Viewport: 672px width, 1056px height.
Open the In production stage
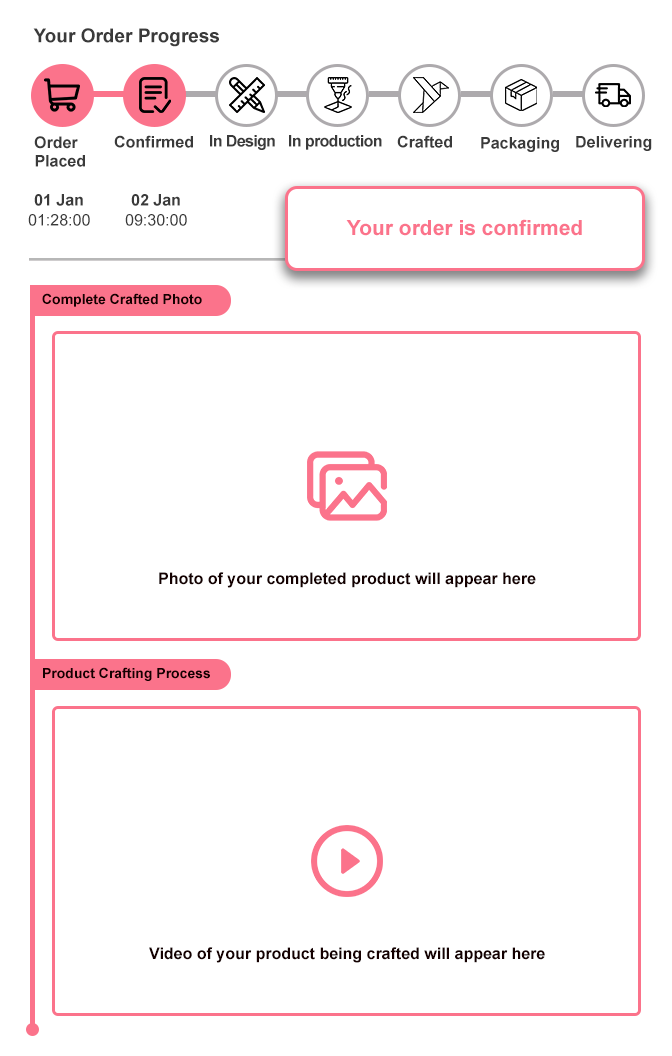337,95
